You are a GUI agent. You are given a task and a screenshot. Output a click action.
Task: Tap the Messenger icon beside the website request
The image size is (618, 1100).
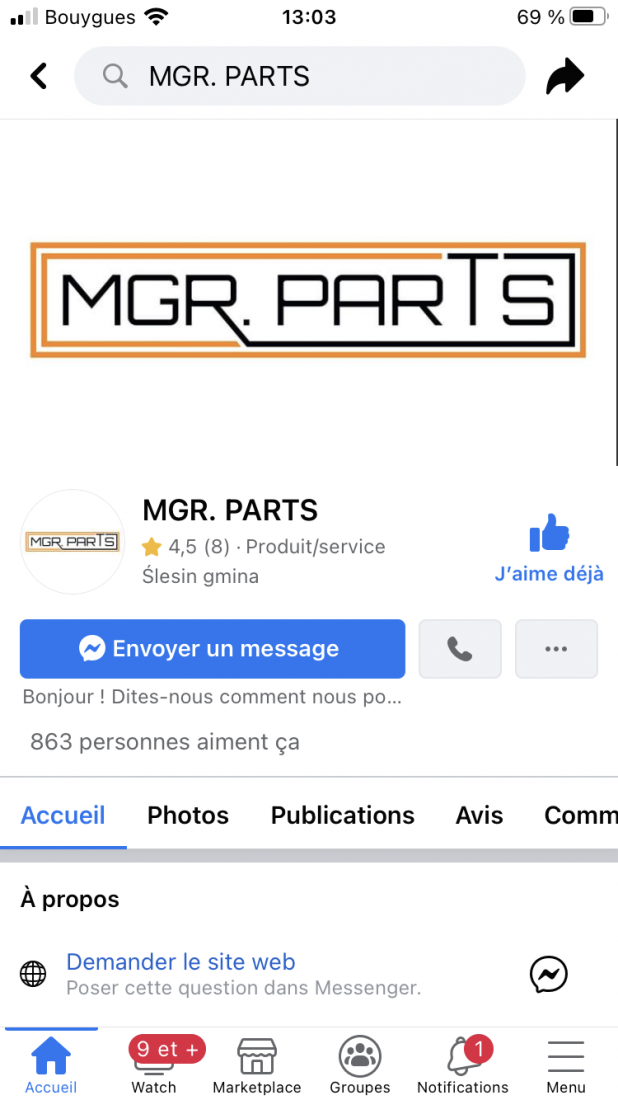coord(548,974)
